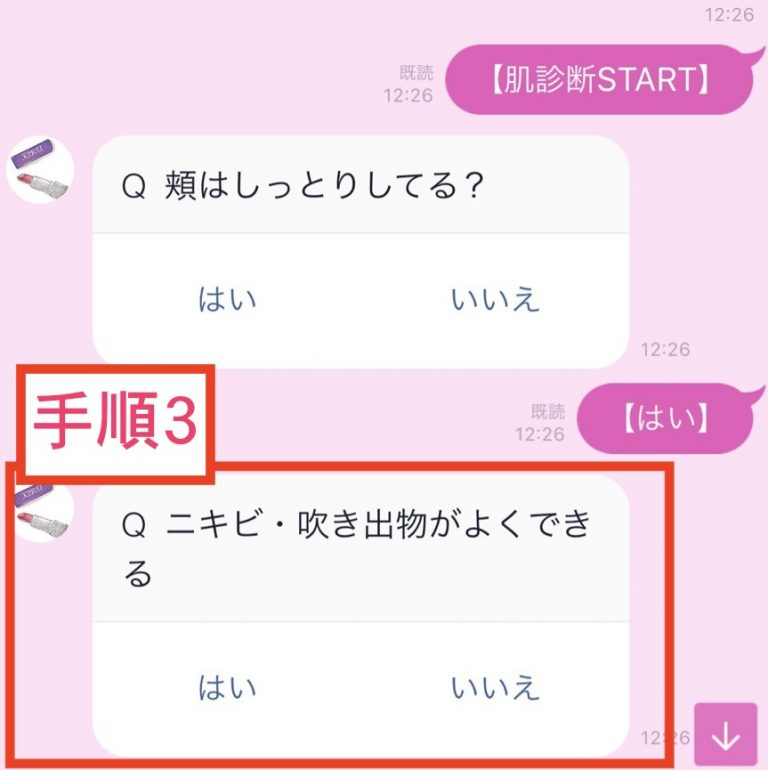Jump to latest message with down arrow

click(x=725, y=735)
